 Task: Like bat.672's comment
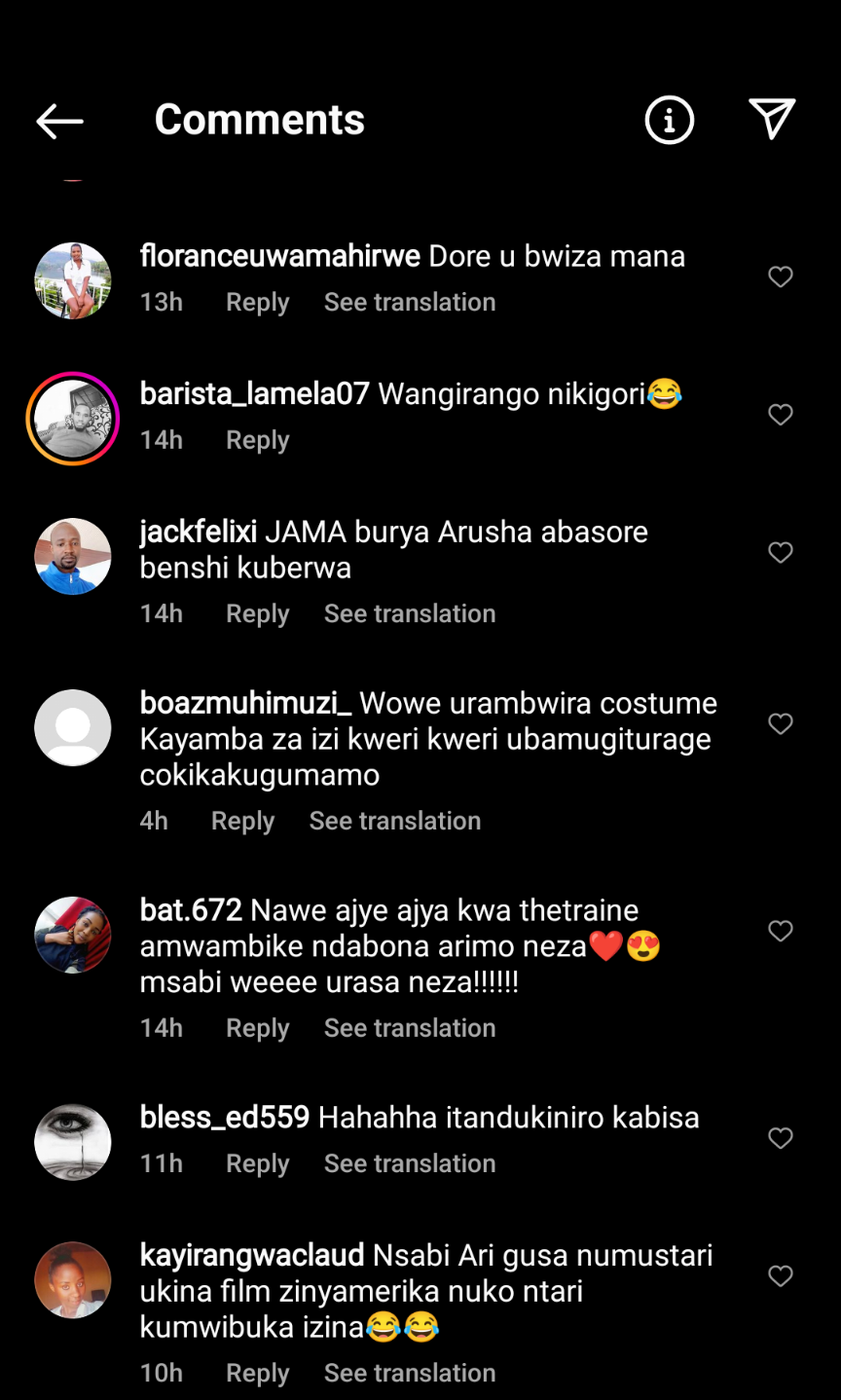coord(781,931)
